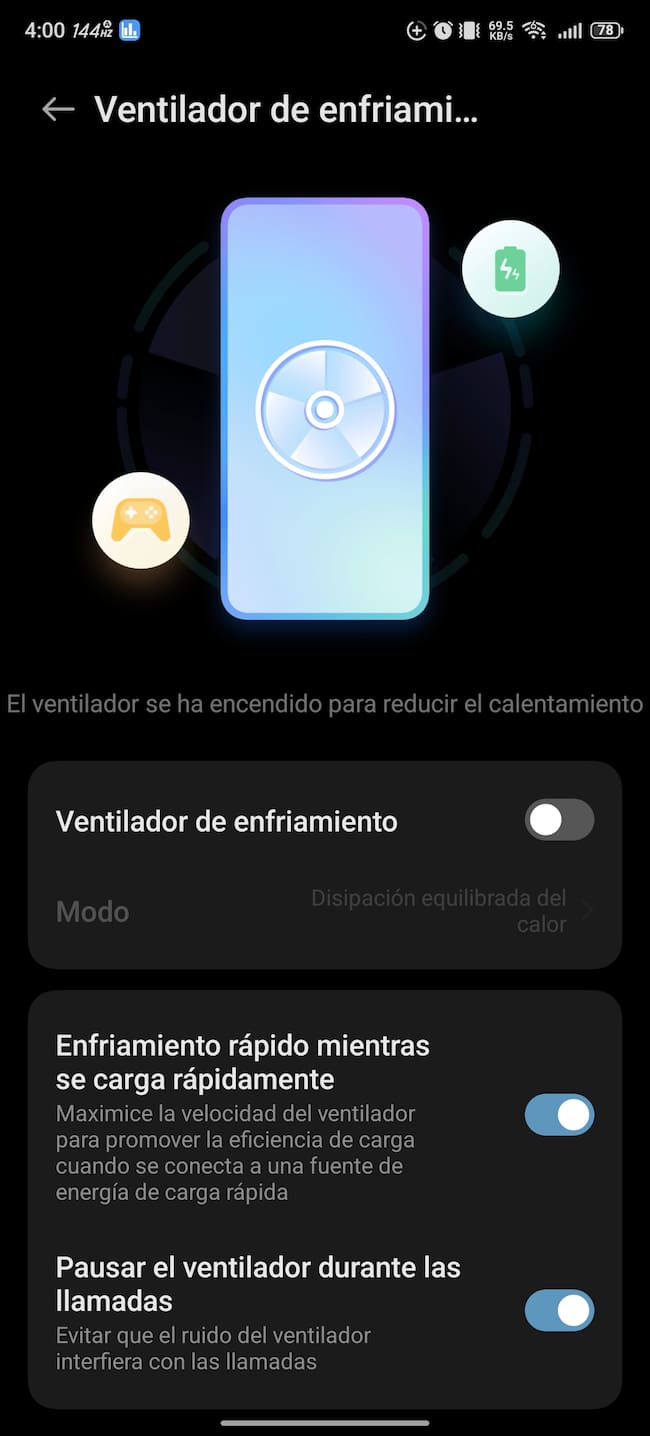Turn off Pausar el ventilador durante las llamadas

click(559, 1311)
